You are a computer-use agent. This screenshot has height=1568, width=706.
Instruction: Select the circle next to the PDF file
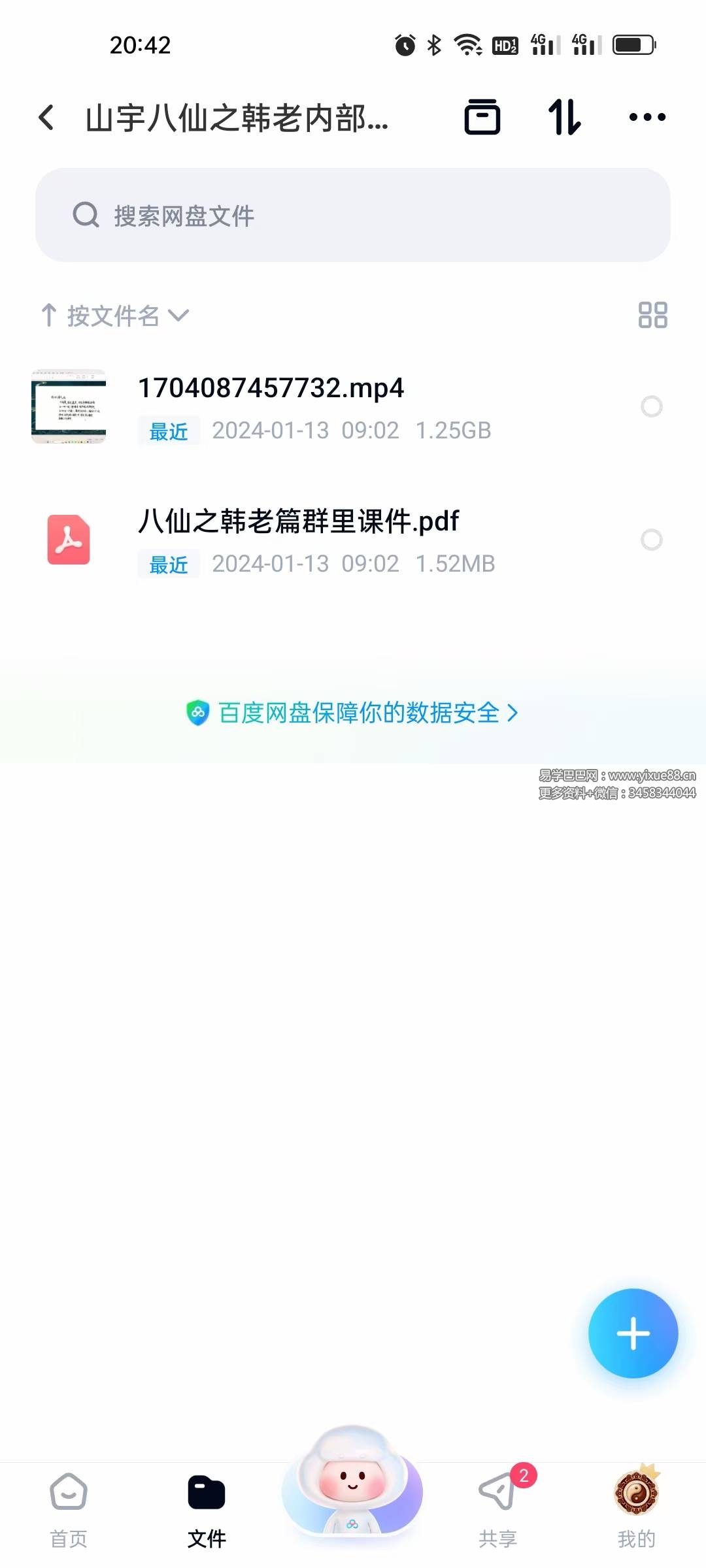click(x=652, y=540)
